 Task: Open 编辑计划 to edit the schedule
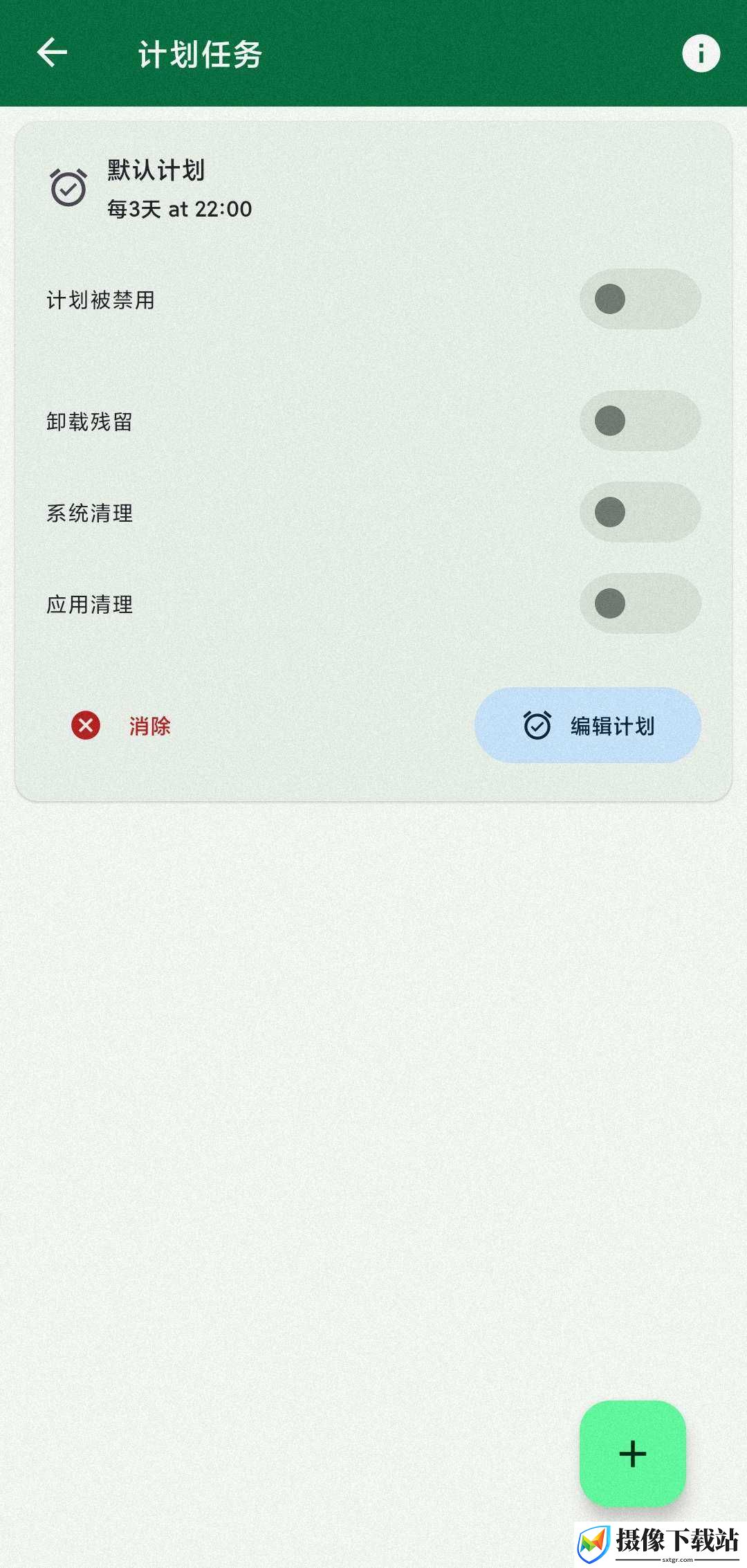click(588, 725)
